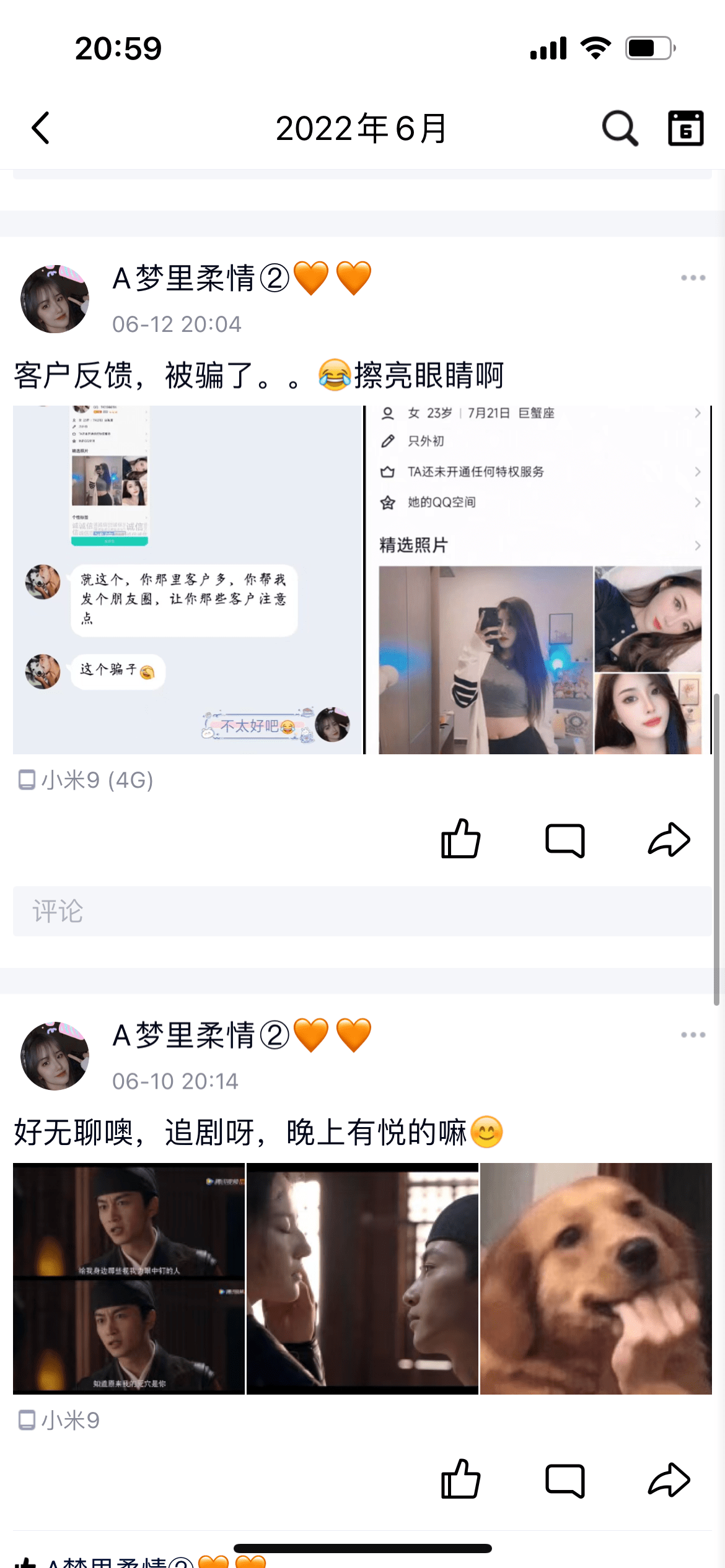Open overflow menu on the 06-10 20:14 post
The image size is (725, 1568).
click(x=692, y=1035)
